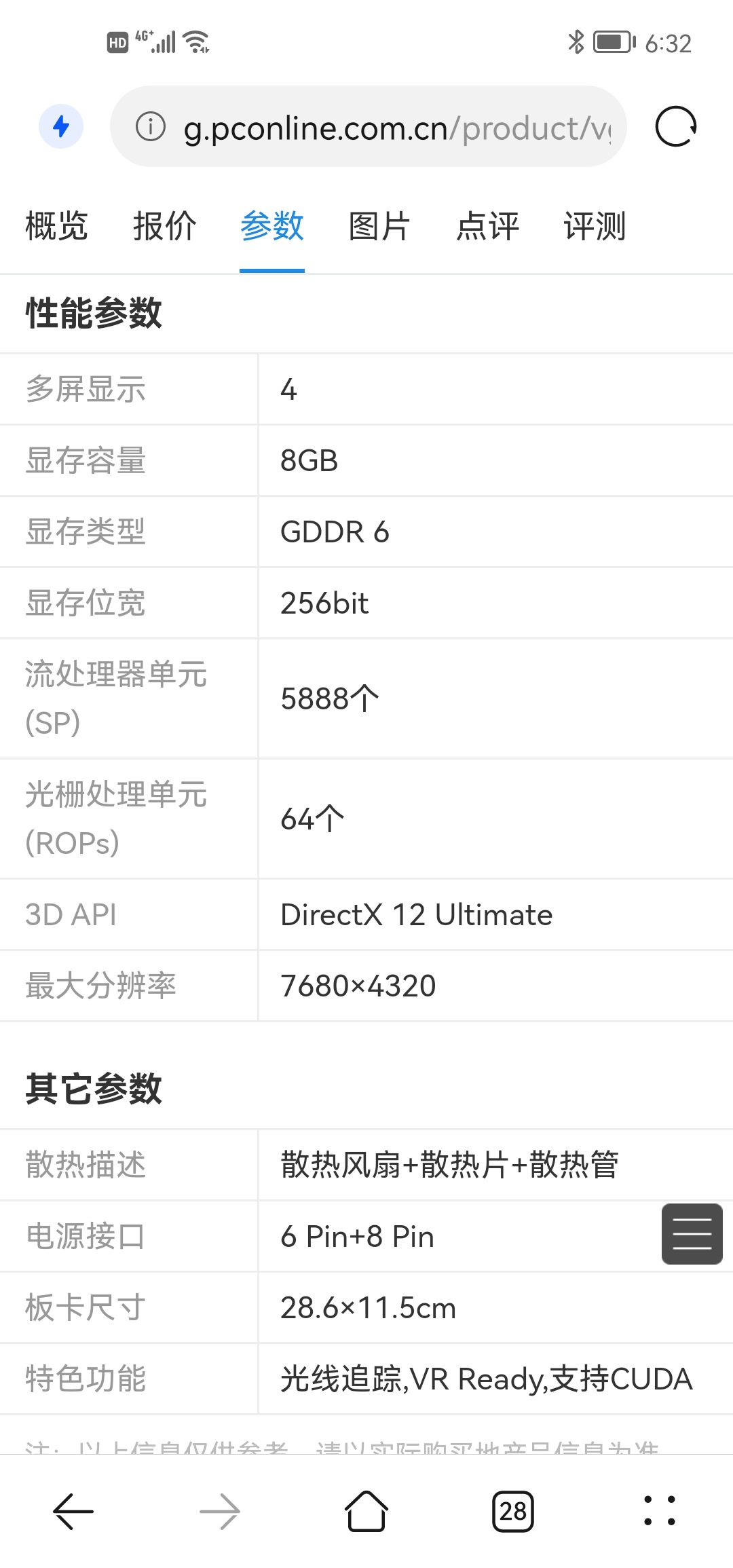733x1568 pixels.
Task: Switch to the 评测 tab
Action: point(595,226)
